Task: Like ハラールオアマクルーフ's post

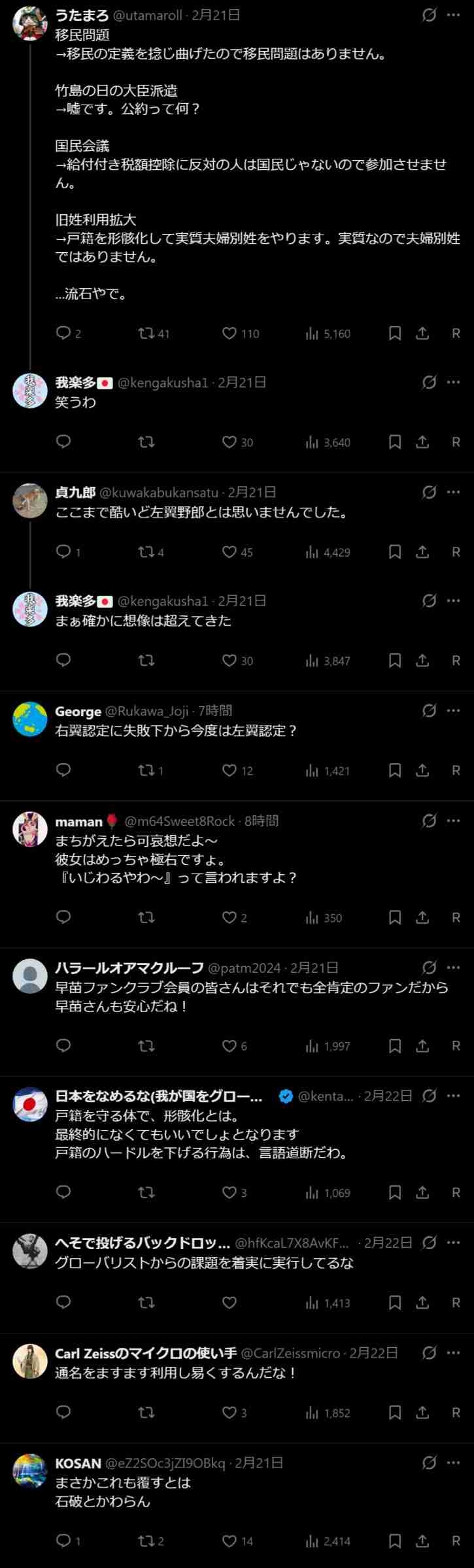Action: (x=229, y=1046)
